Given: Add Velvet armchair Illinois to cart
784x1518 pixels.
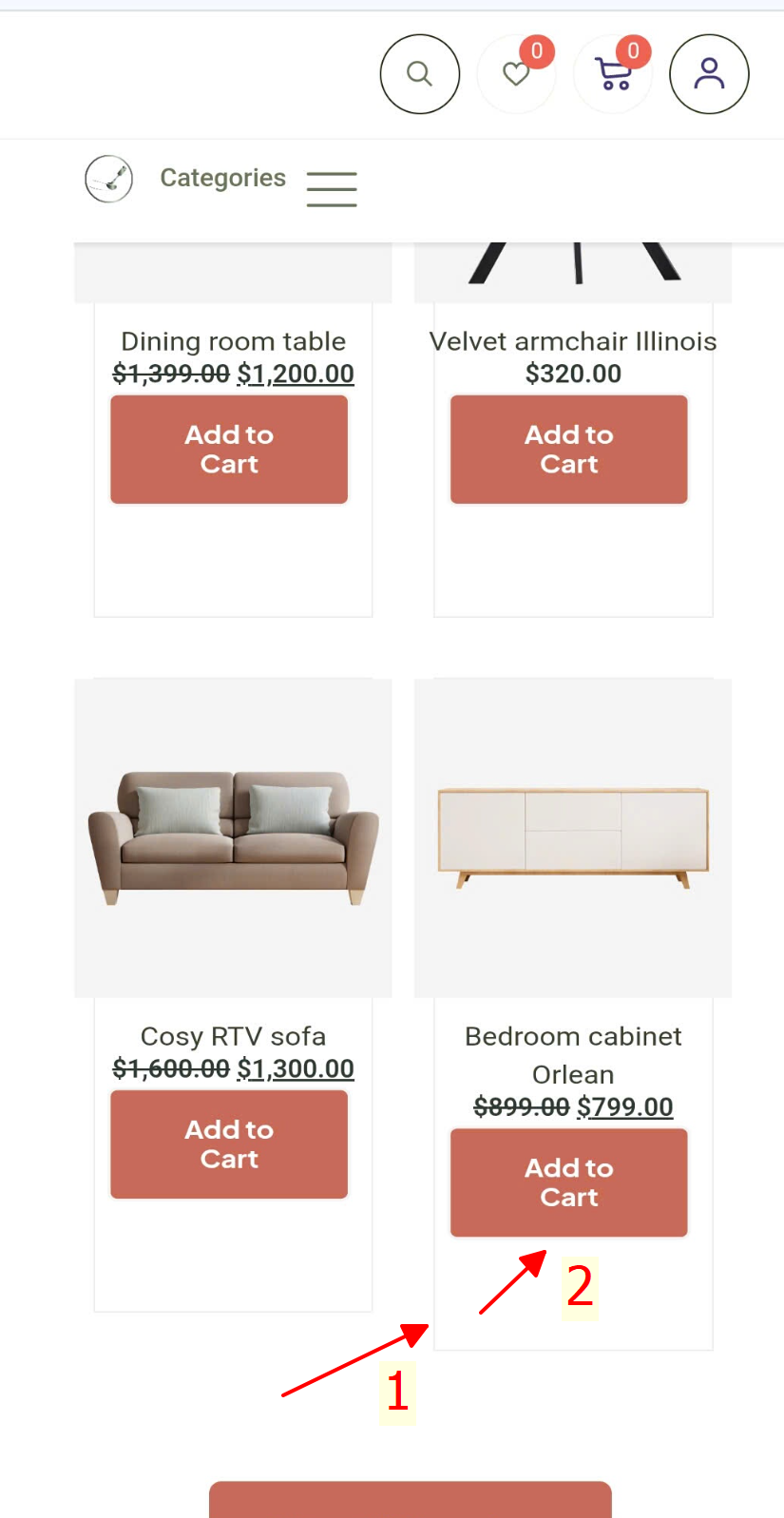Looking at the screenshot, I should 568,449.
